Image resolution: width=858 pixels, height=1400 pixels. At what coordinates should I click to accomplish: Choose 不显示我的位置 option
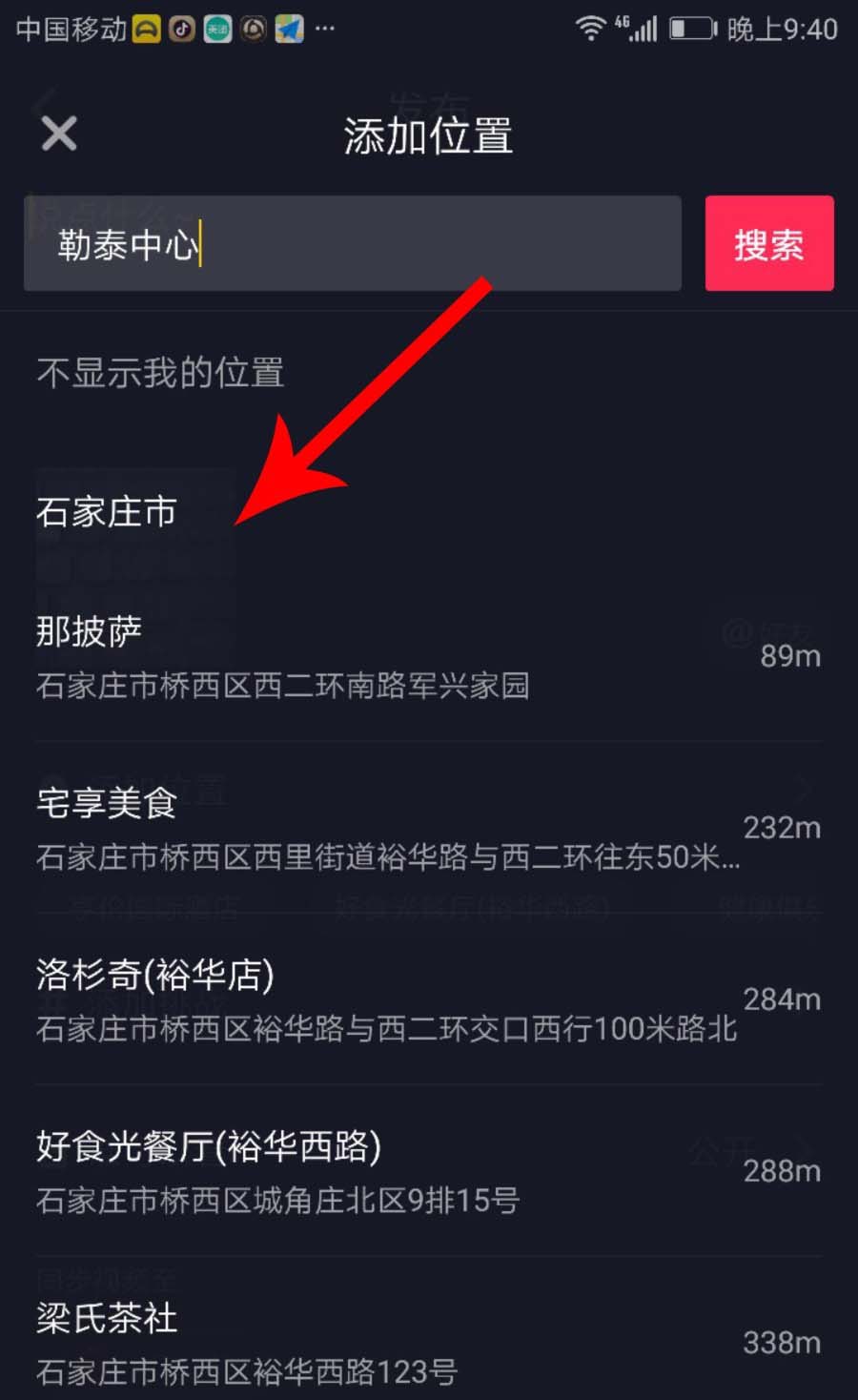coord(160,373)
